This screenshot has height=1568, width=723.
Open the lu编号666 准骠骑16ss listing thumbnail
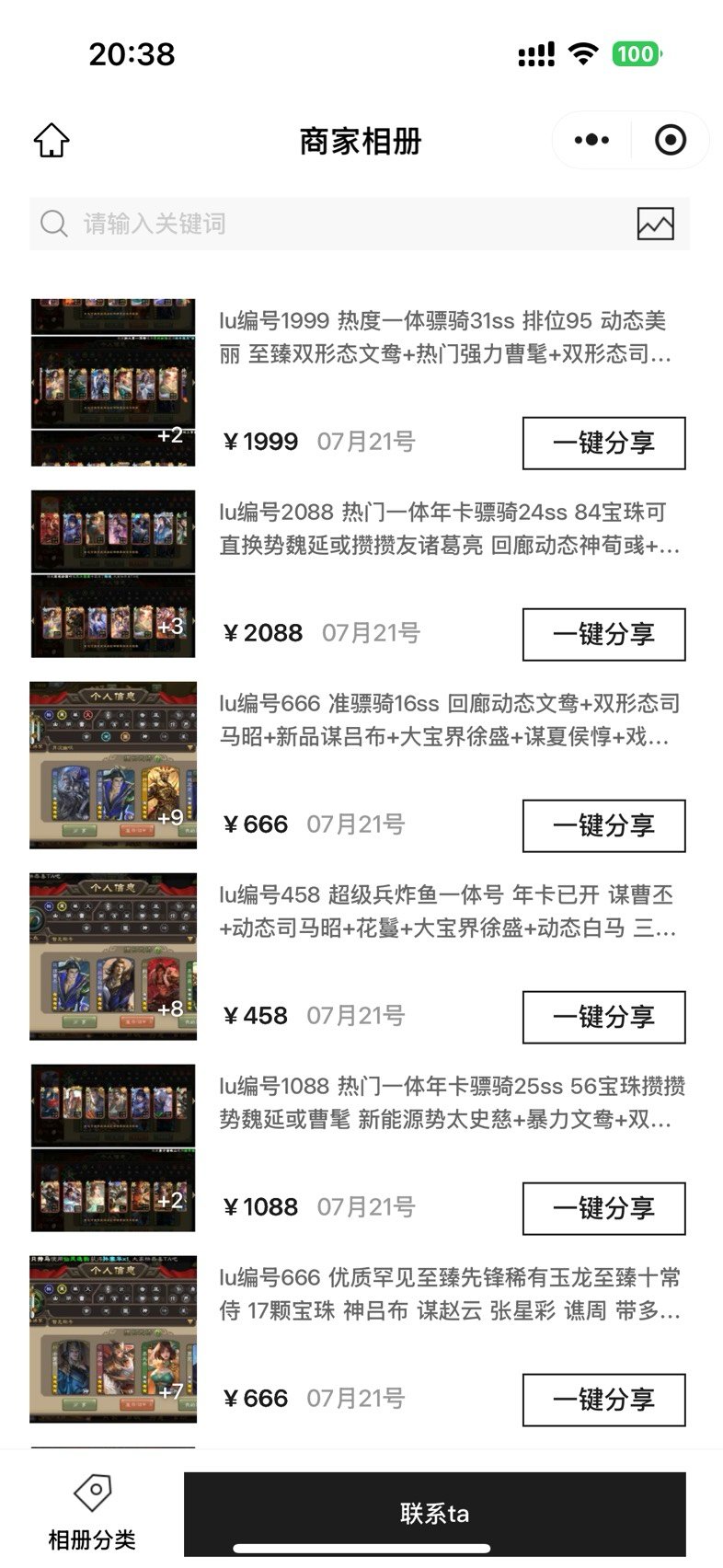click(113, 765)
